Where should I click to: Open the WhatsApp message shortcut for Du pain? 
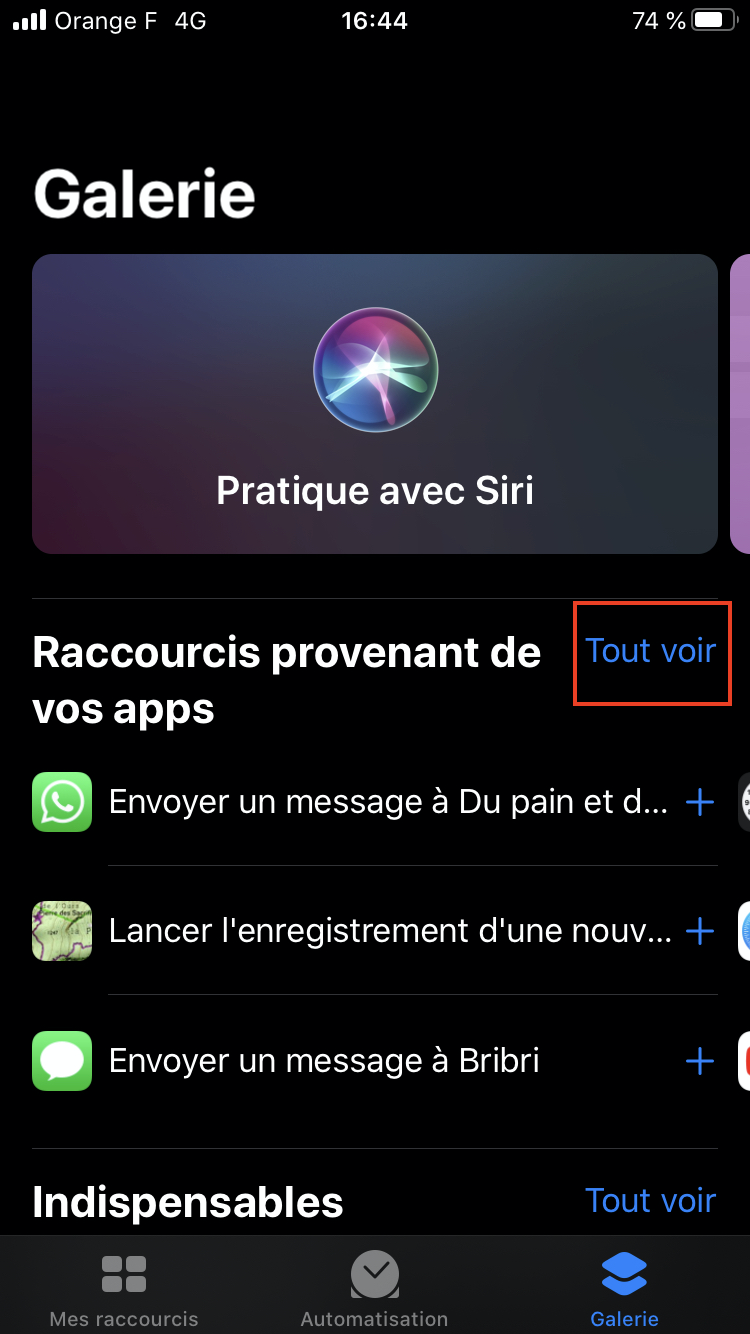[388, 802]
